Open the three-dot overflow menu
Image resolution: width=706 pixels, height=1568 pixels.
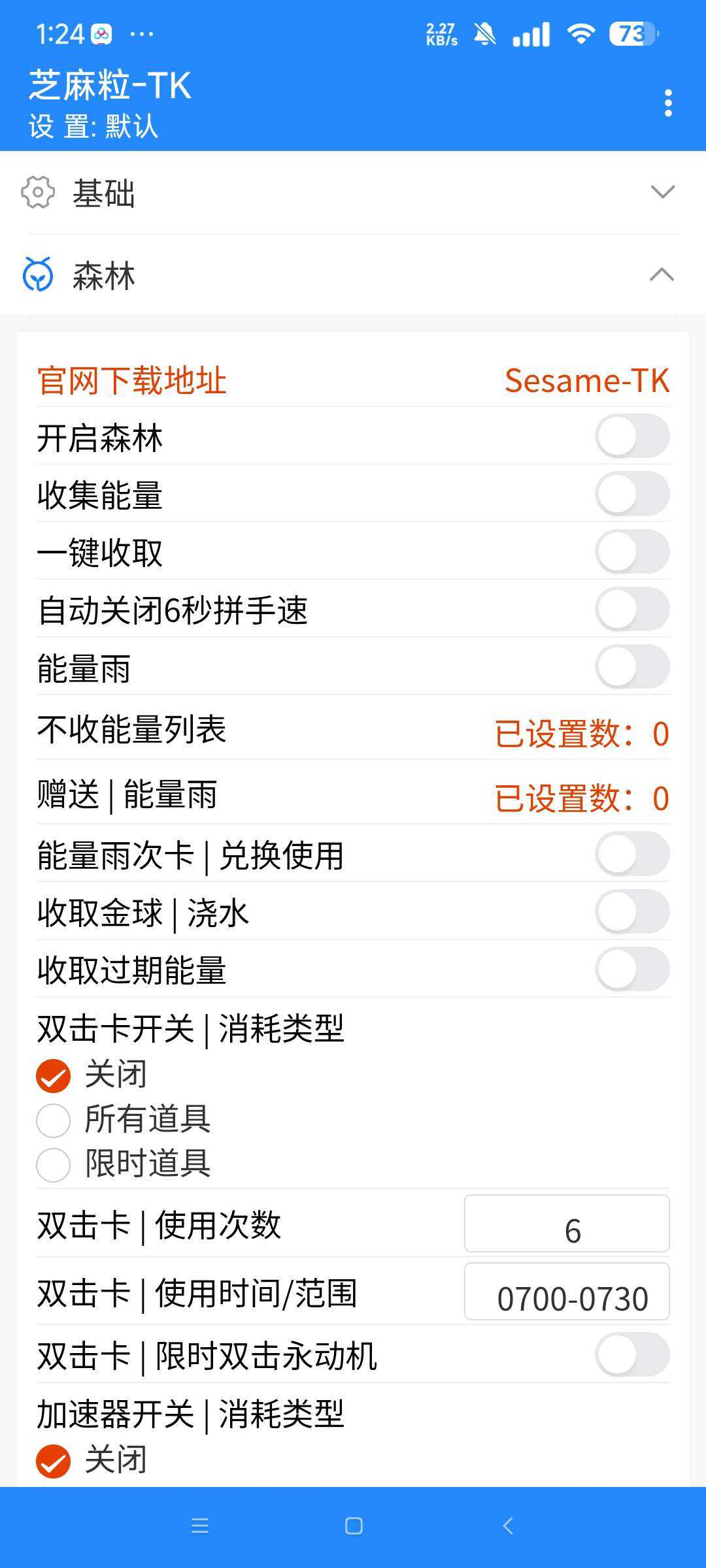click(667, 103)
